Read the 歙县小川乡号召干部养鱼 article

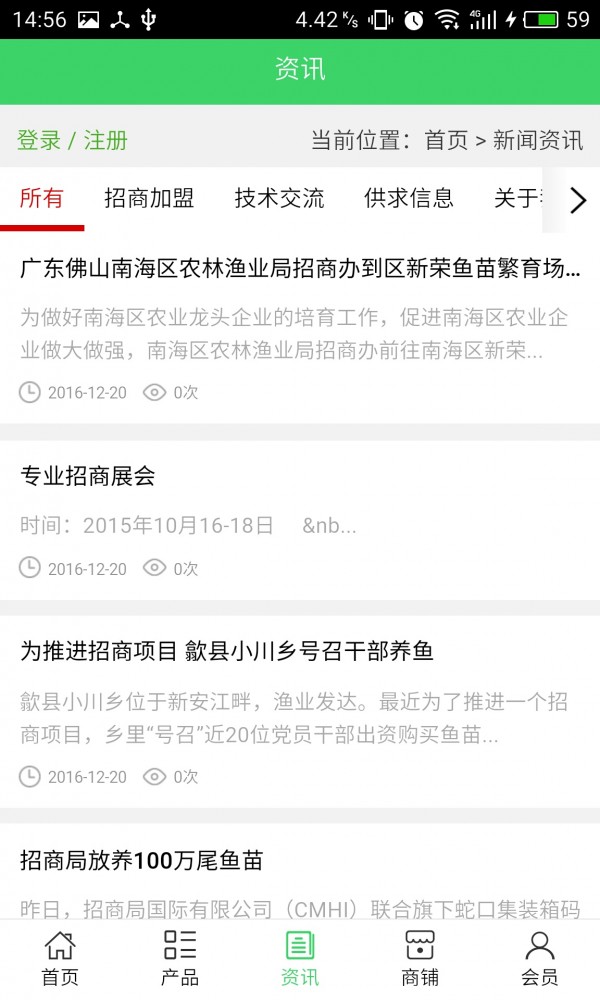pos(300,712)
